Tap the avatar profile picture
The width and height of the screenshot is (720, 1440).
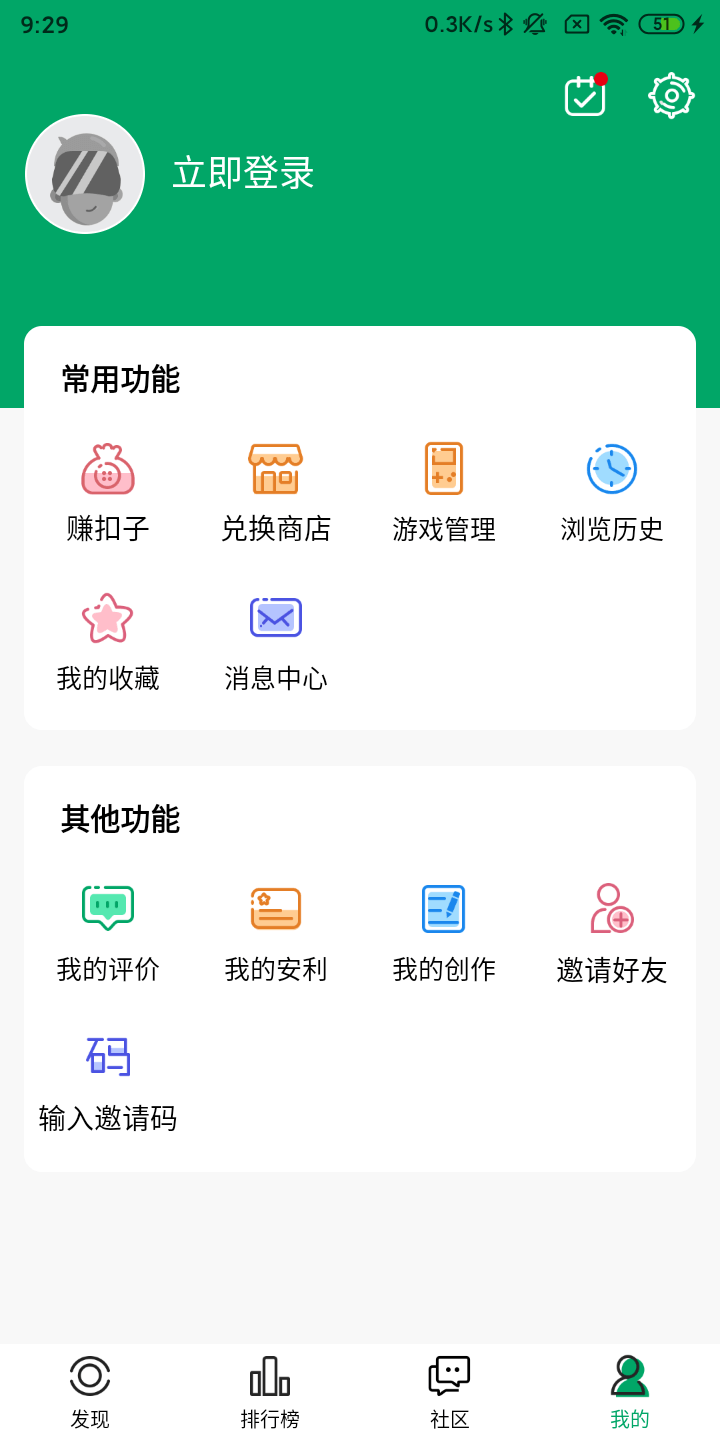[x=85, y=173]
